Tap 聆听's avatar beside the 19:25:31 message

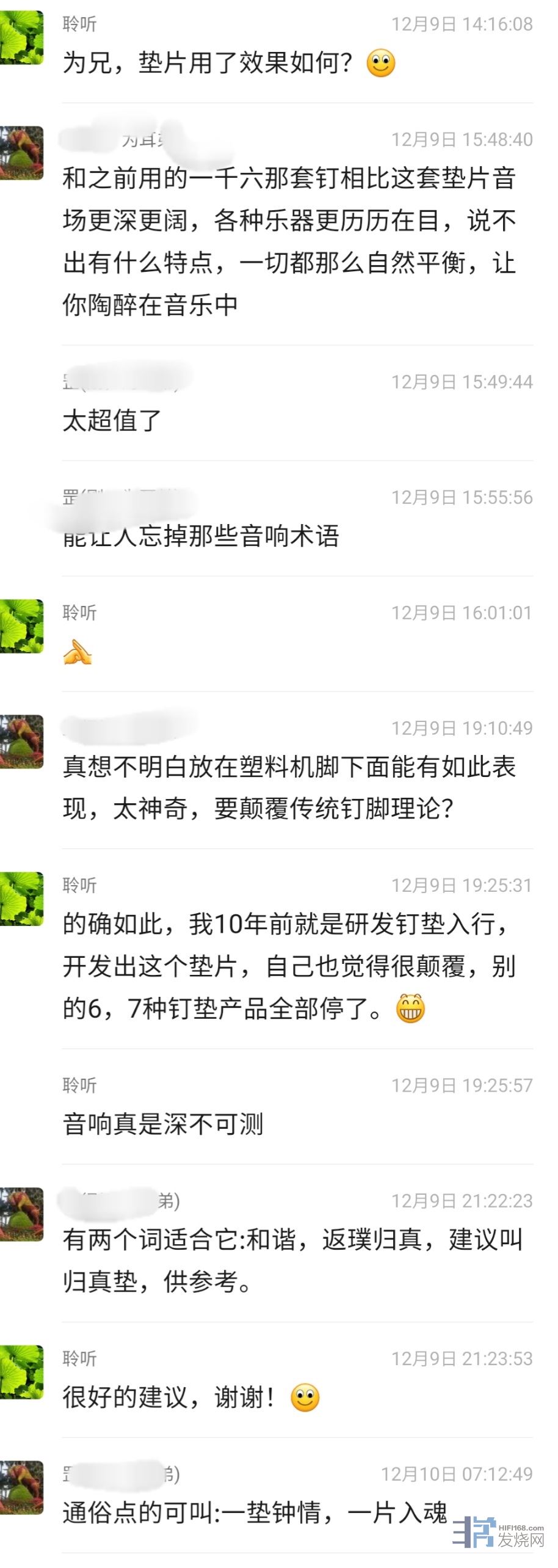click(x=21, y=899)
